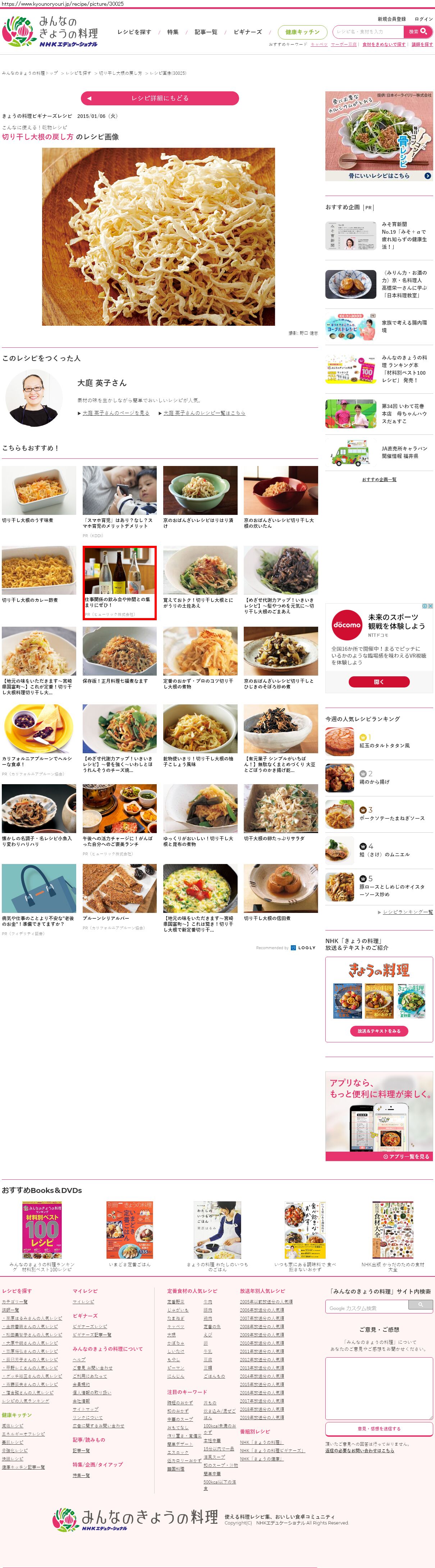Open the 切り干し大根のうす味煮 recipe card

coord(39,491)
